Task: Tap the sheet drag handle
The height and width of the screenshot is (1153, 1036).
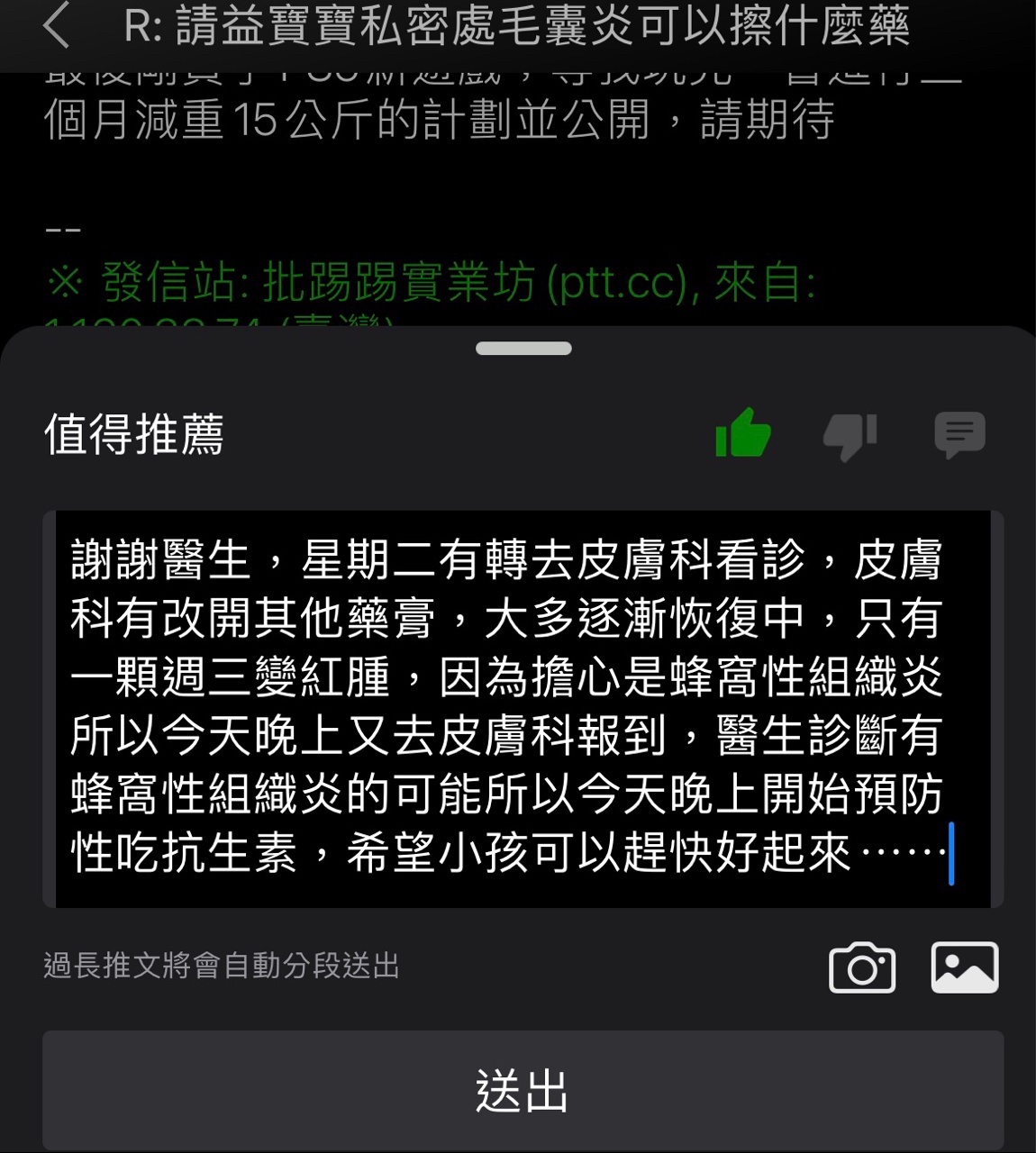Action: click(x=523, y=349)
